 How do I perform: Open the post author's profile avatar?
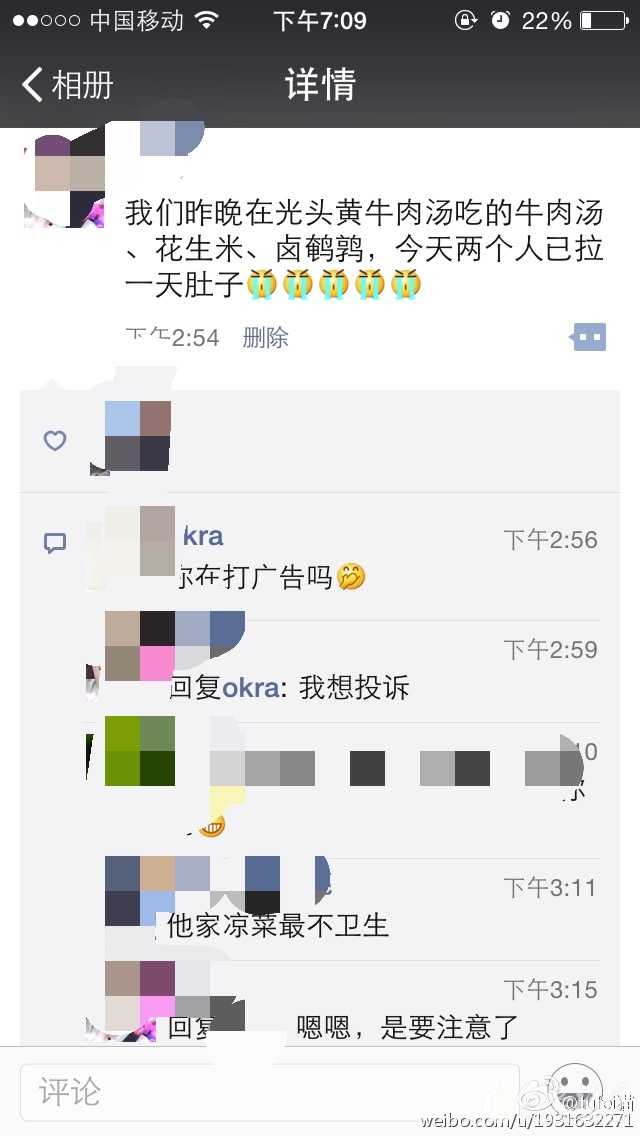click(64, 177)
